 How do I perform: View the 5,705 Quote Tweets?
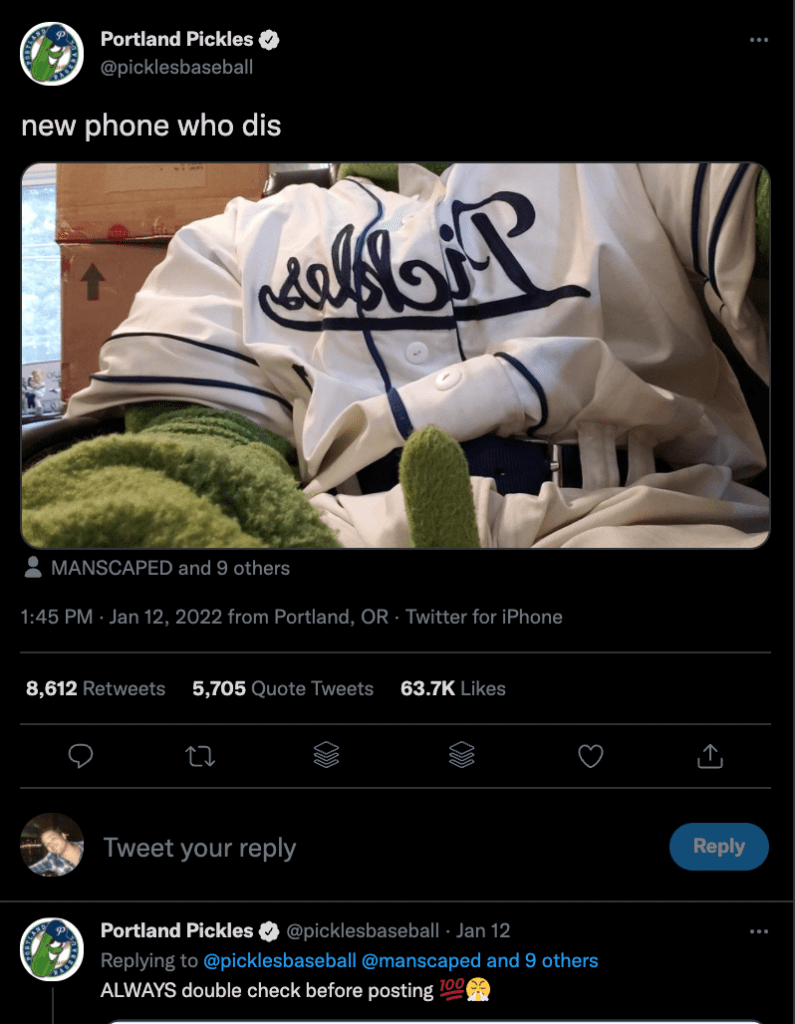(283, 688)
